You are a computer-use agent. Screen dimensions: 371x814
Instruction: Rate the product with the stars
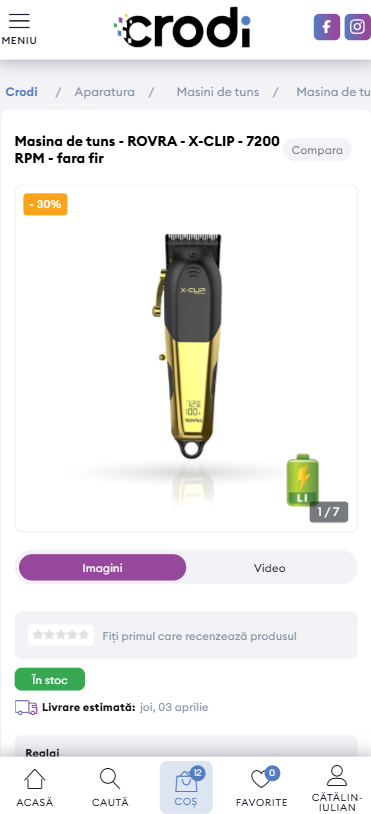pos(61,635)
